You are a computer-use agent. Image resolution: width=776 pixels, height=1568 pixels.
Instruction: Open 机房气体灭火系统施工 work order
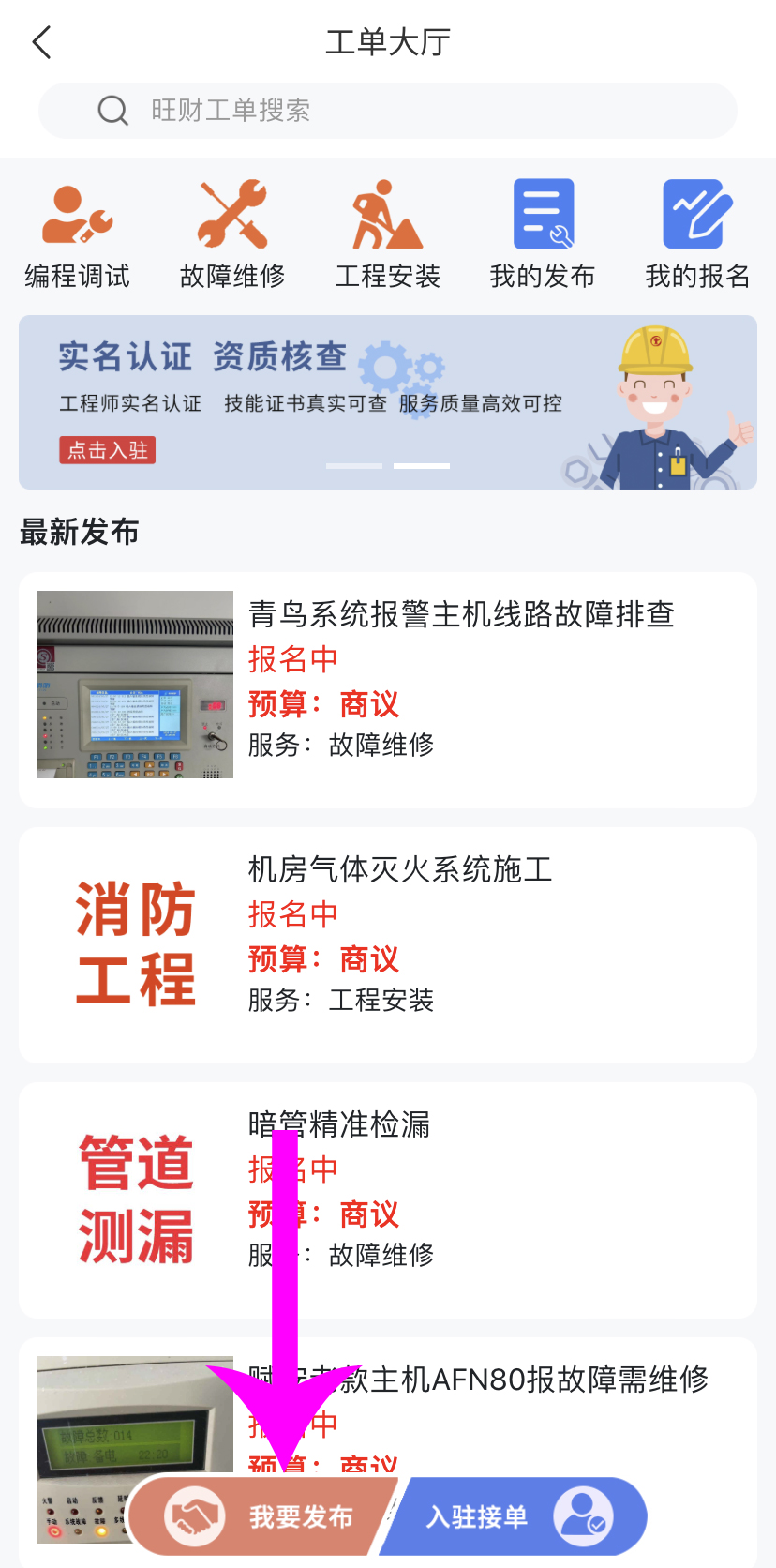pyautogui.click(x=388, y=945)
